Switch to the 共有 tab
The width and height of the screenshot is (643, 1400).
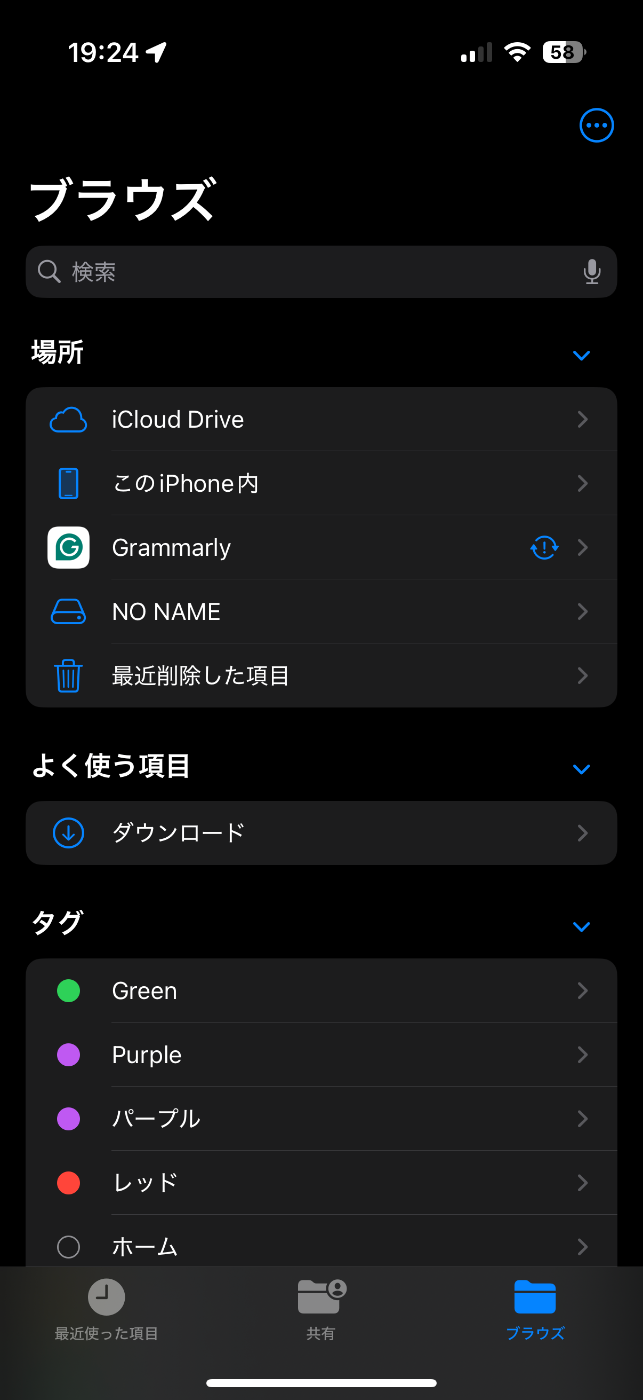321,1310
